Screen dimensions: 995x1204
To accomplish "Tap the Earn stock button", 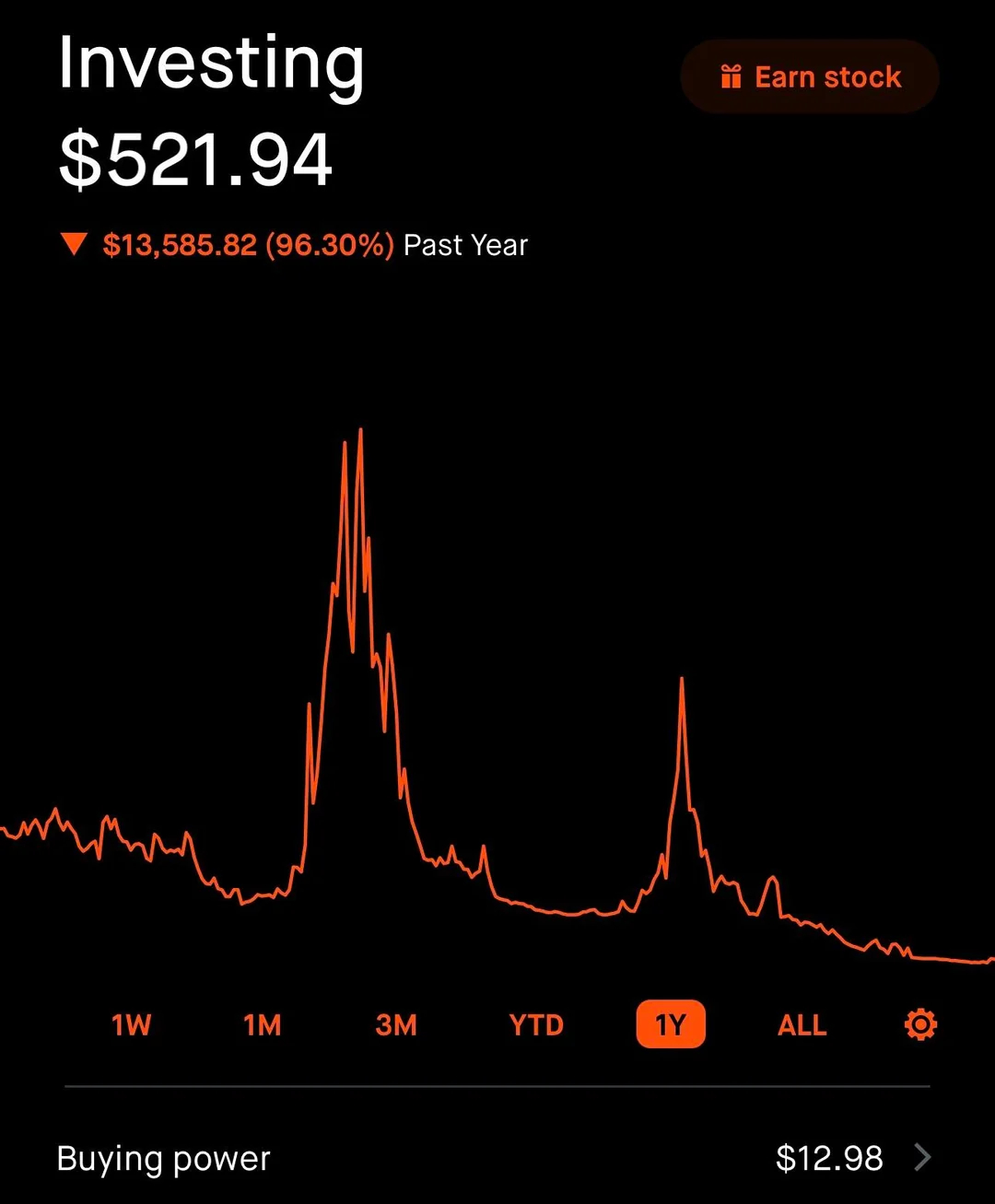I will (809, 77).
